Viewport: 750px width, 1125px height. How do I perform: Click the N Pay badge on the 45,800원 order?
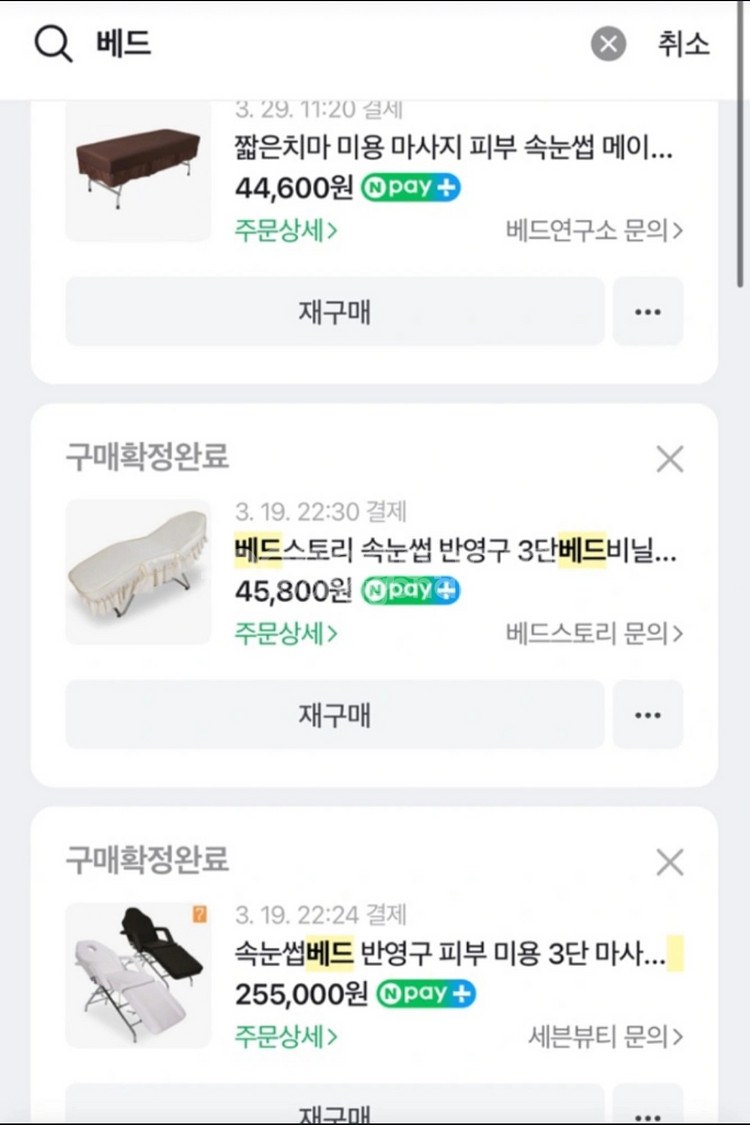coord(410,591)
